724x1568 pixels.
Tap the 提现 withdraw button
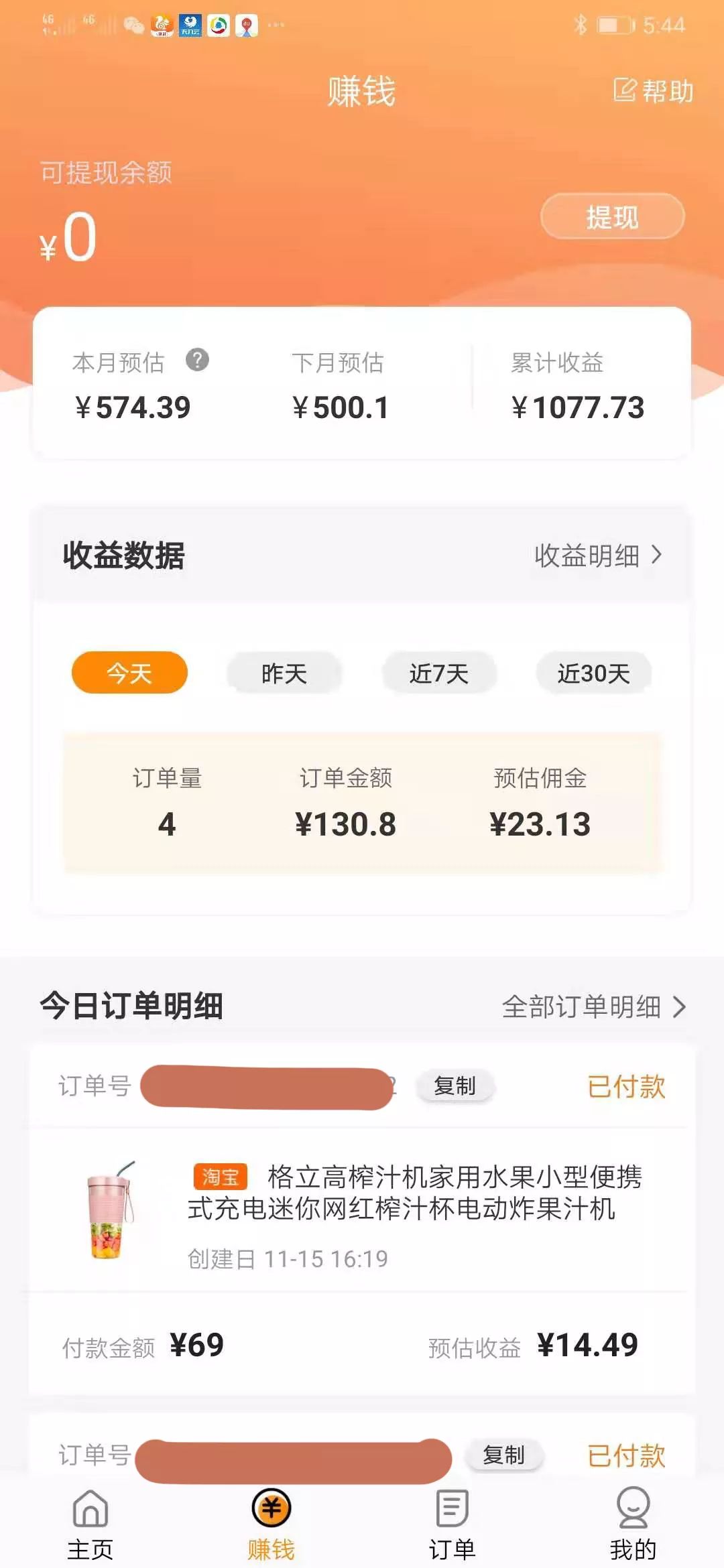(612, 216)
